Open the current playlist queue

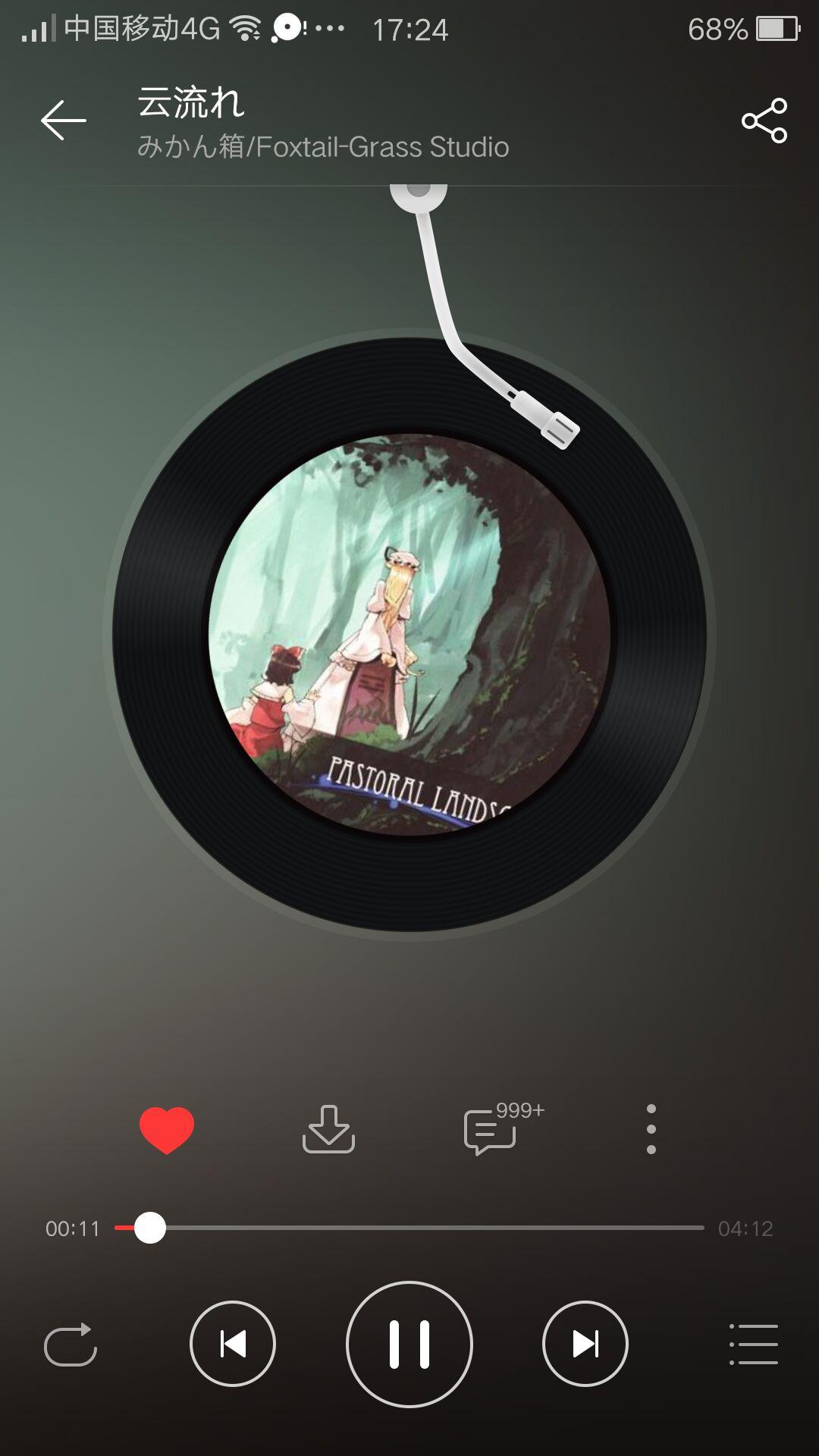753,1344
